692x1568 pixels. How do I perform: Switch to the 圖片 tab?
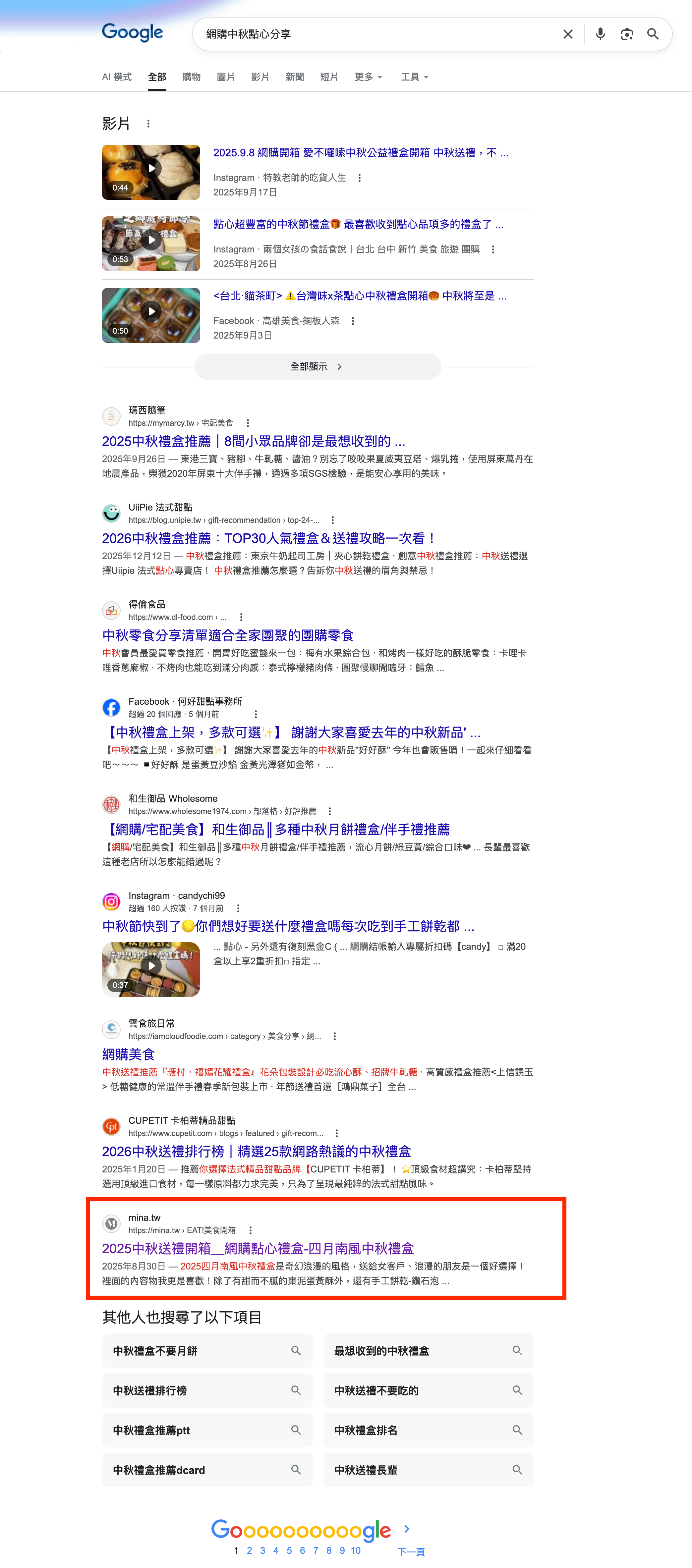tap(225, 77)
